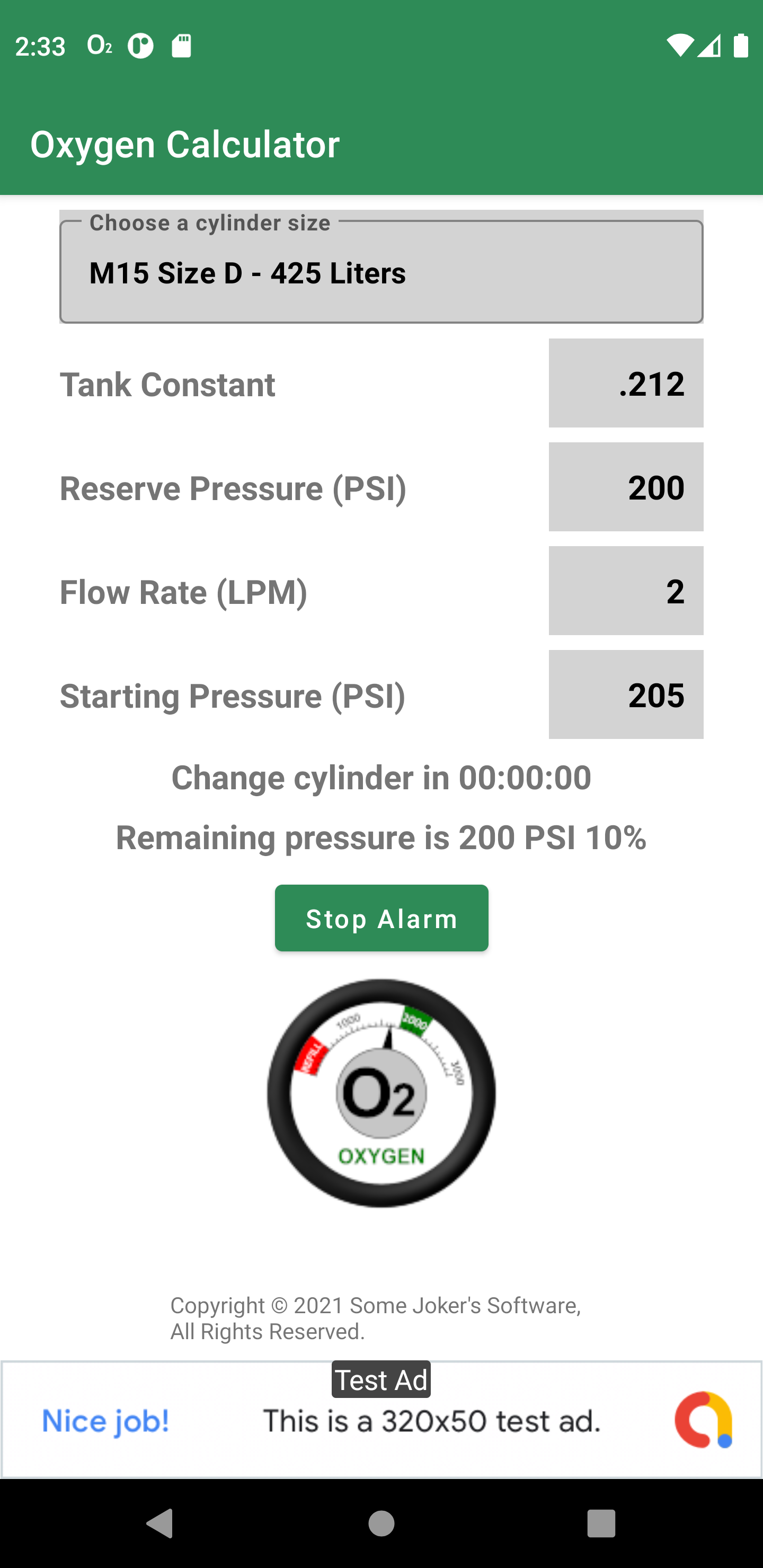Viewport: 763px width, 1568px height.
Task: Edit the Starting Pressure field
Action: click(625, 694)
